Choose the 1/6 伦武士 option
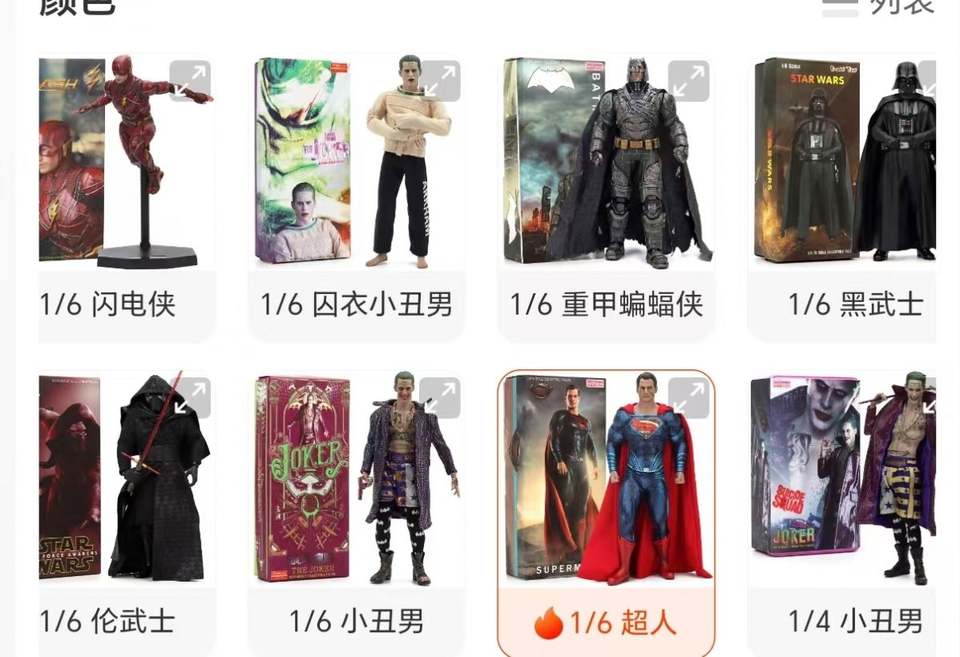Image resolution: width=960 pixels, height=657 pixels. pyautogui.click(x=127, y=513)
